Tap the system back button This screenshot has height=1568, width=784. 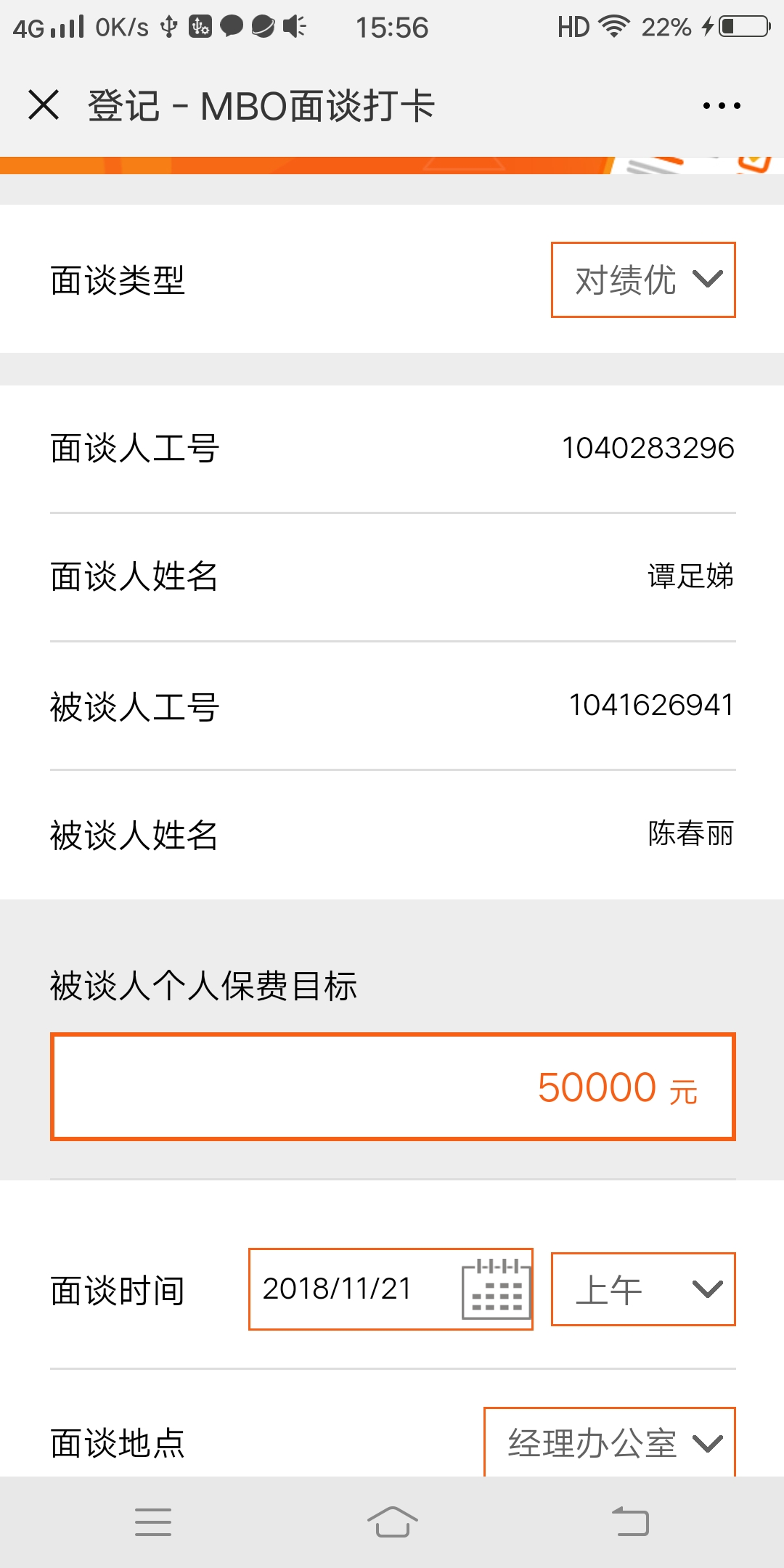[630, 1522]
